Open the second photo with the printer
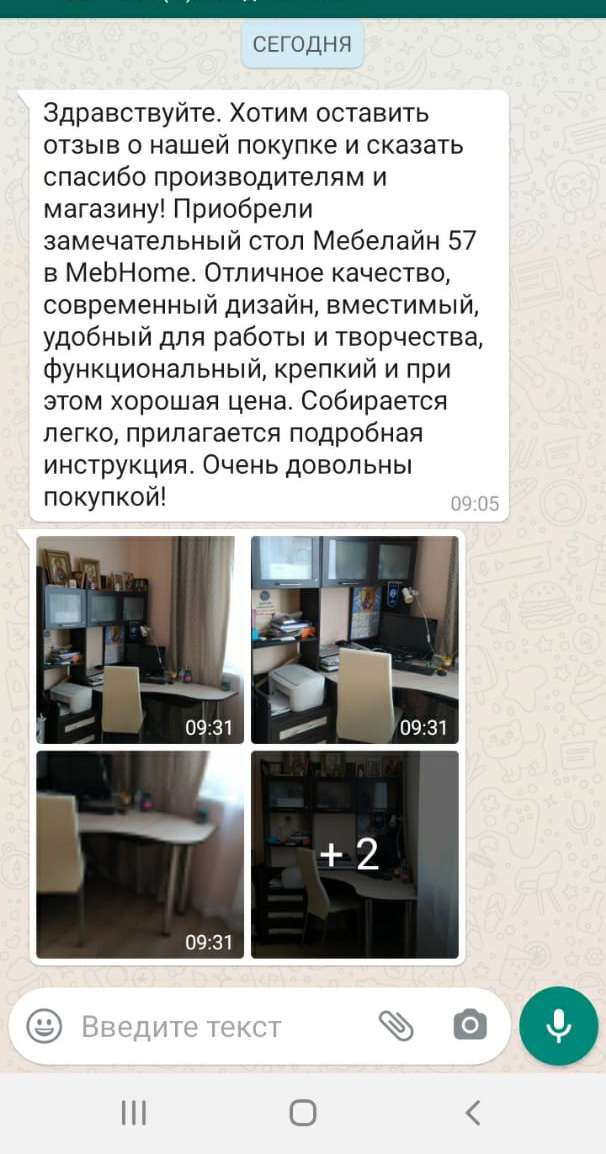This screenshot has width=606, height=1154. (354, 640)
